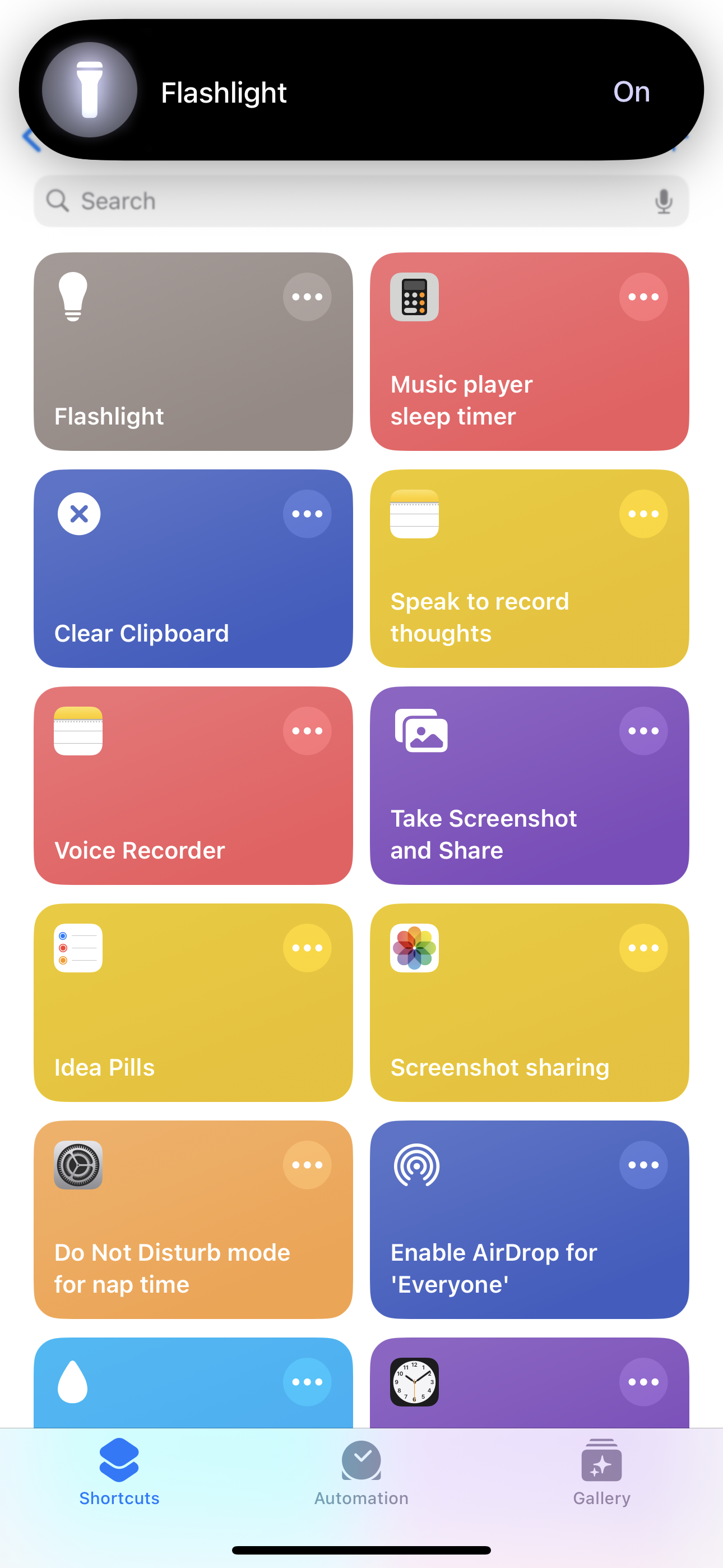Edit the Music player sleep timer shortcut
The image size is (723, 1568).
tap(643, 297)
